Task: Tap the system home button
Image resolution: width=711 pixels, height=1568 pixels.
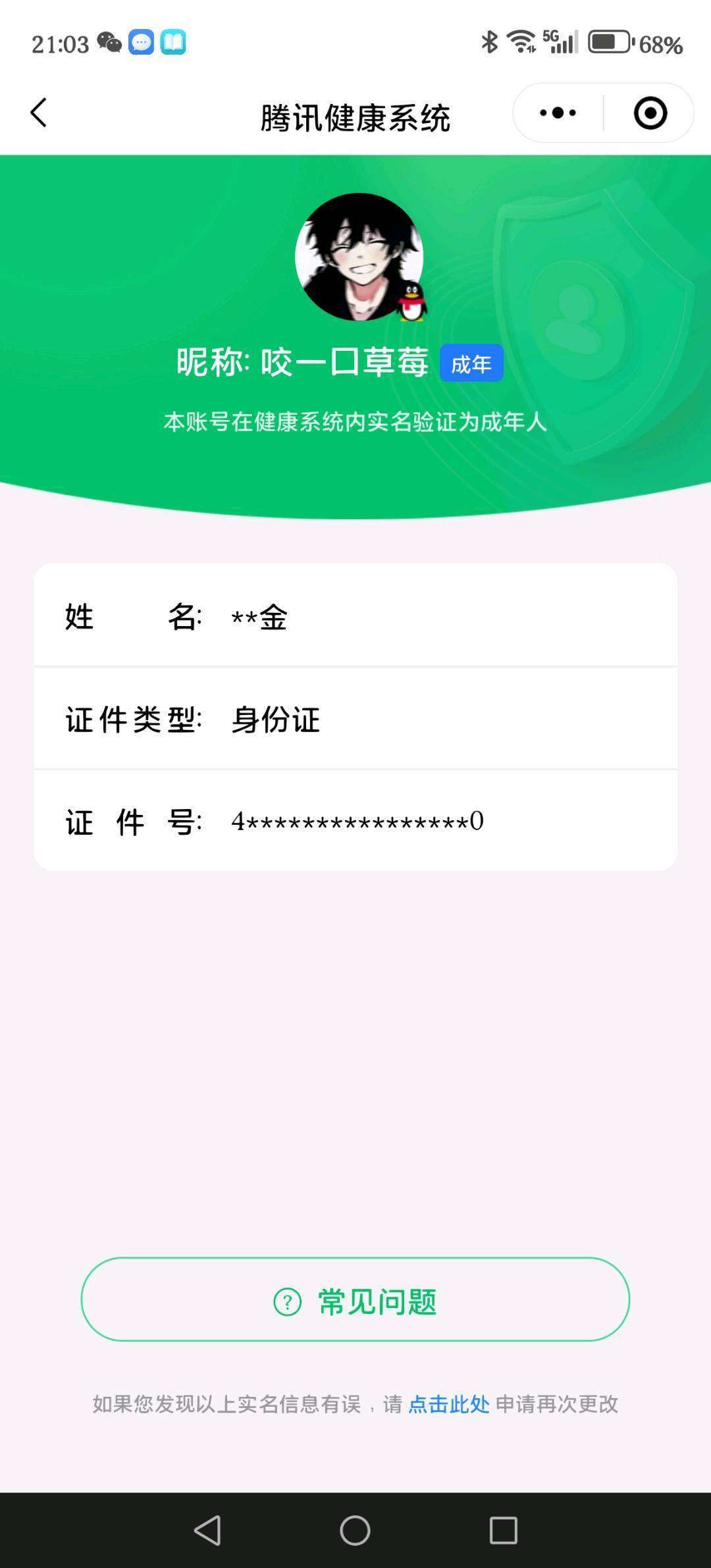Action: [x=355, y=1530]
